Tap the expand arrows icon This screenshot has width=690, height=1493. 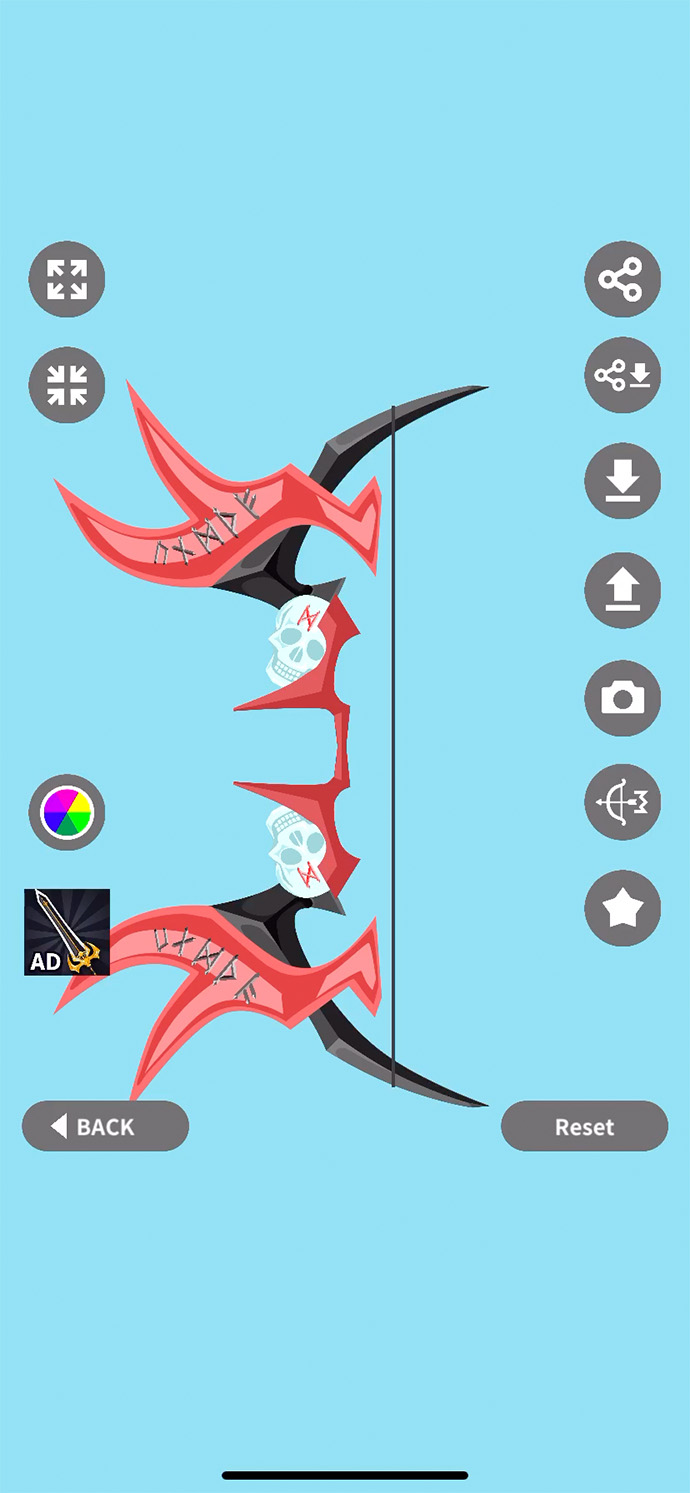click(67, 279)
